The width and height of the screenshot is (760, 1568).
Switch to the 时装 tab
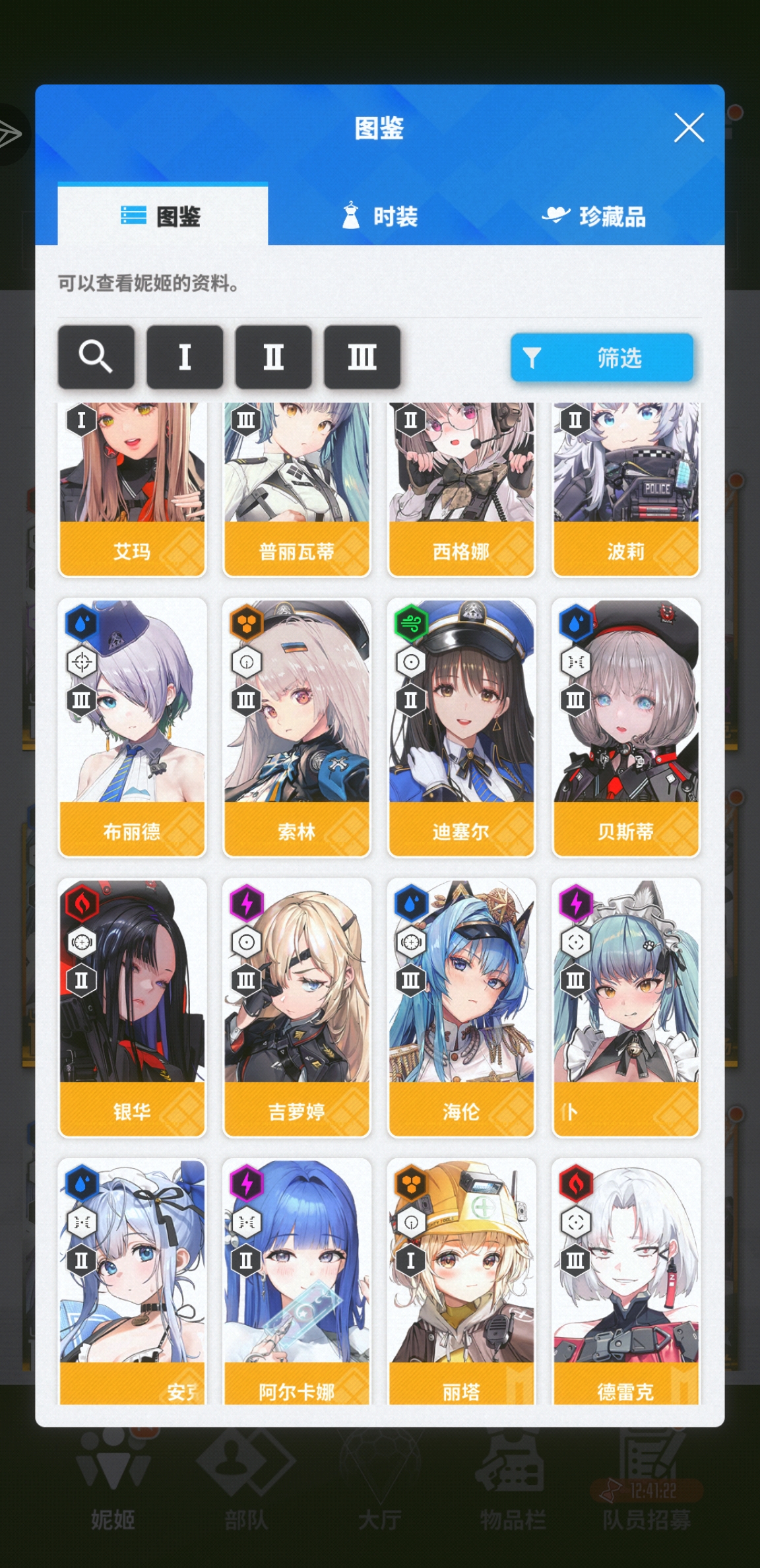point(380,216)
